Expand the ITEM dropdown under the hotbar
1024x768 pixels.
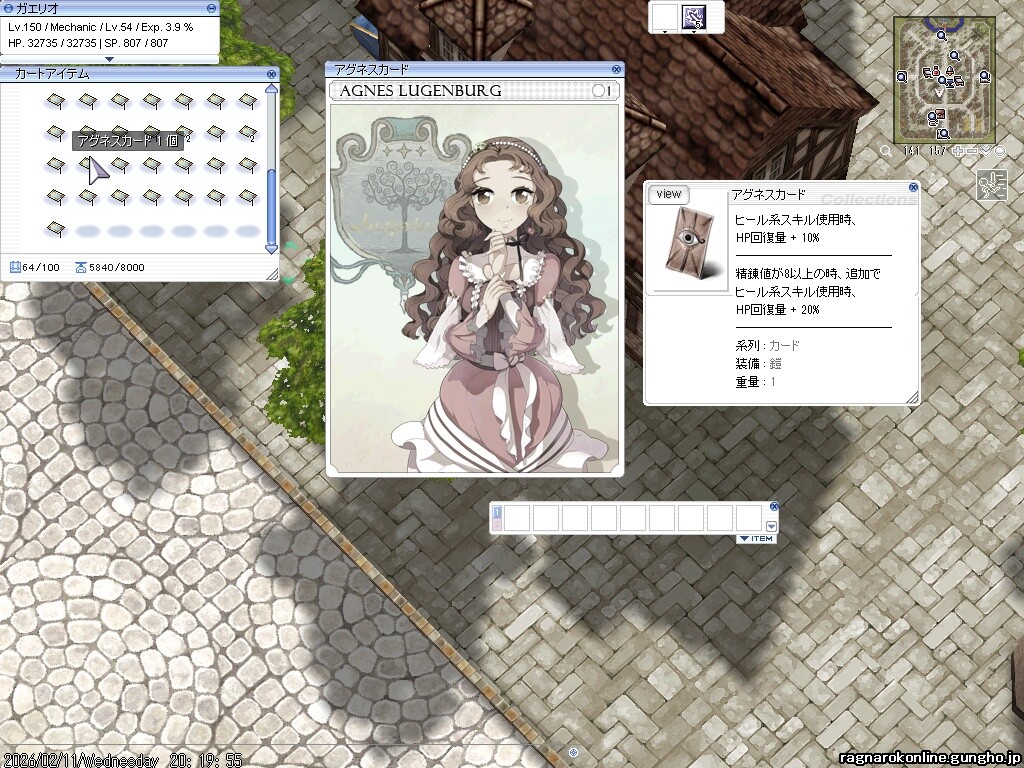click(x=756, y=539)
